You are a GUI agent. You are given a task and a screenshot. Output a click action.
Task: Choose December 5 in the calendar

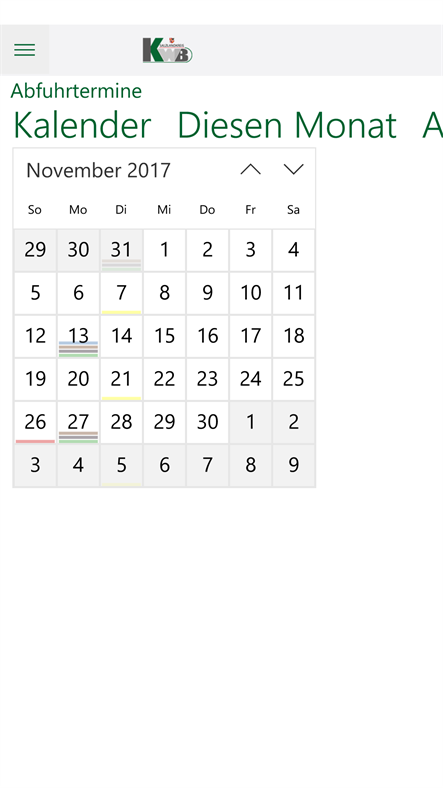[122, 465]
